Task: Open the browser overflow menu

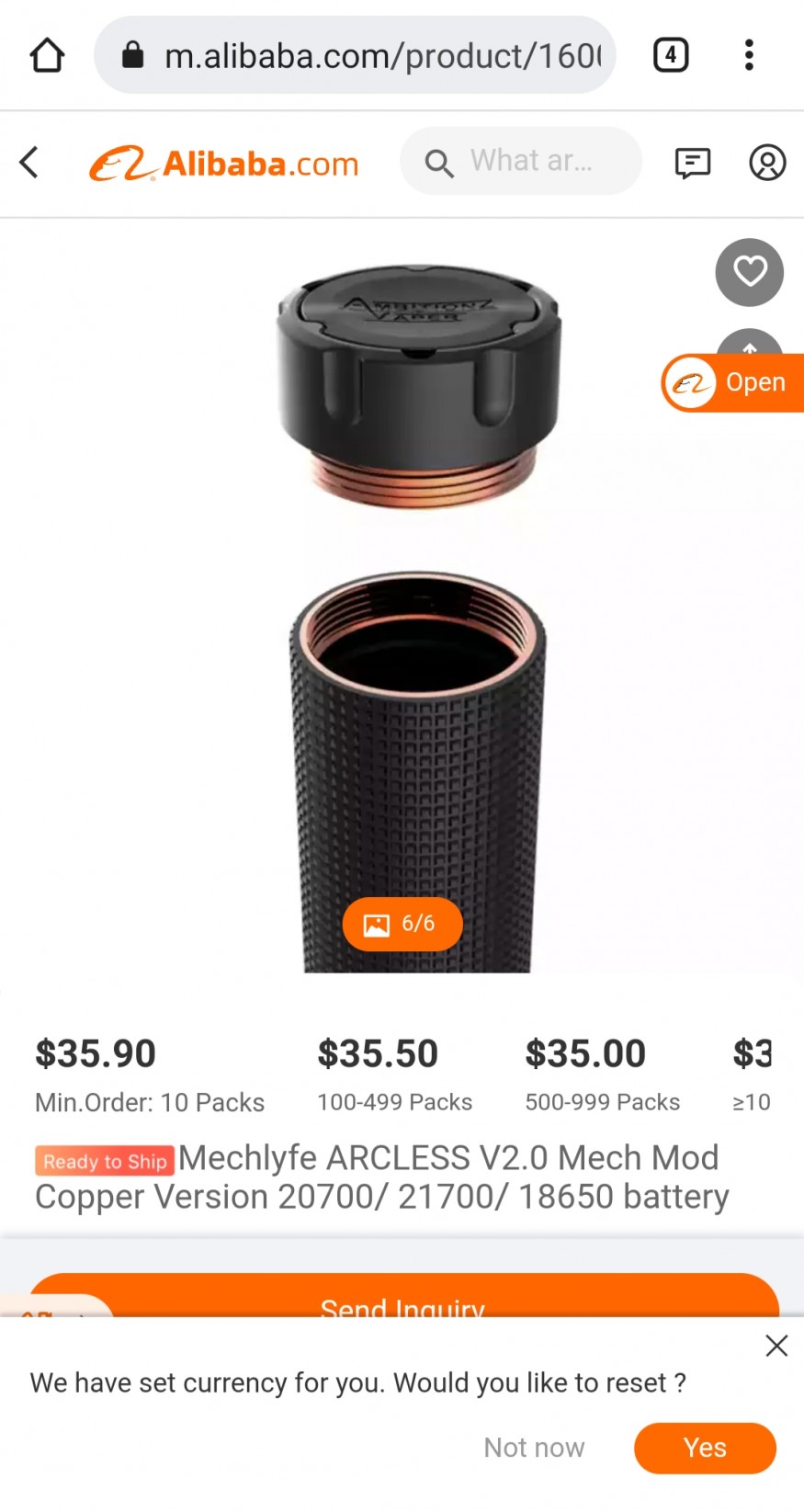Action: coord(749,55)
